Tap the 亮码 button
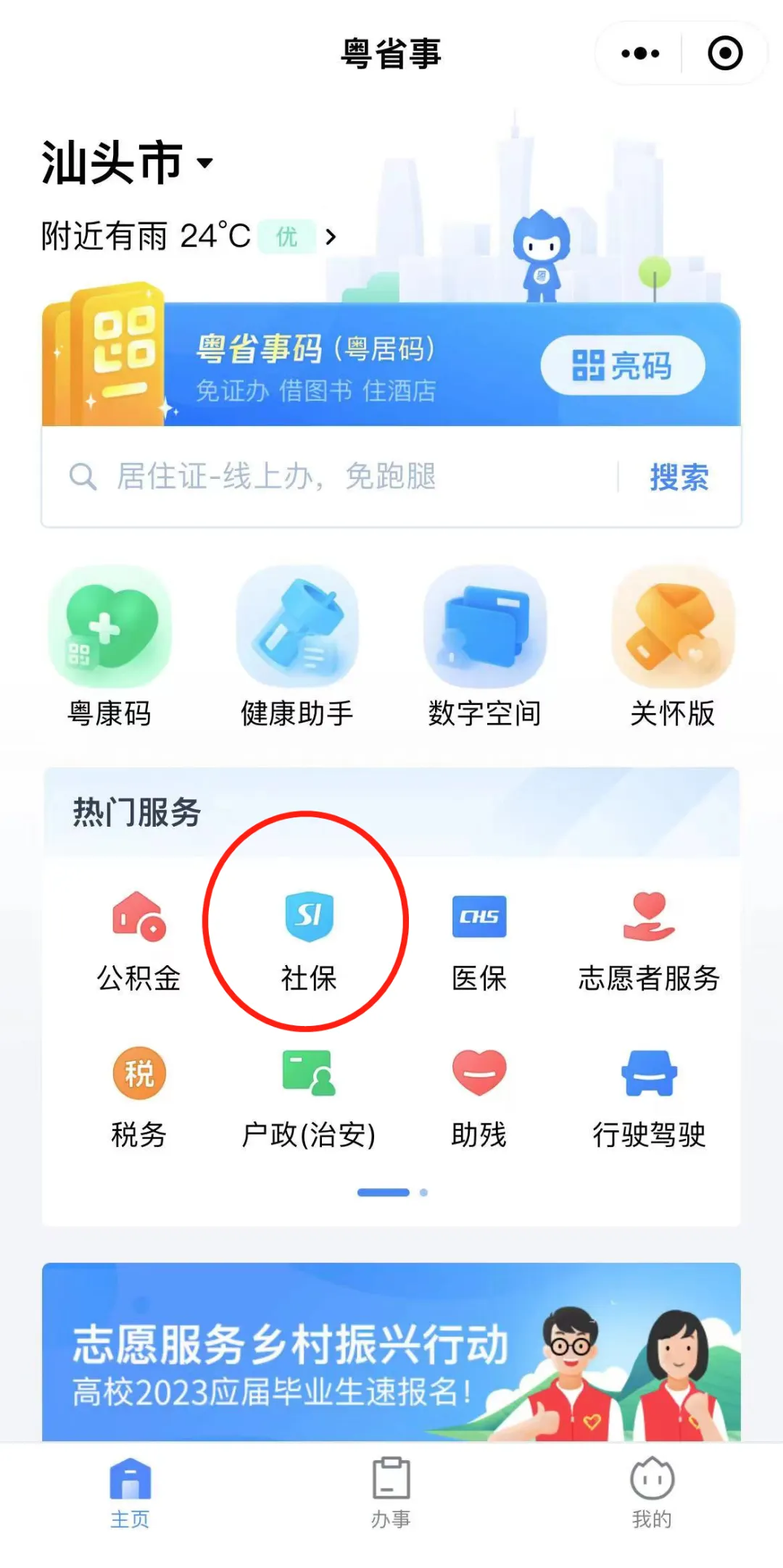 point(622,365)
